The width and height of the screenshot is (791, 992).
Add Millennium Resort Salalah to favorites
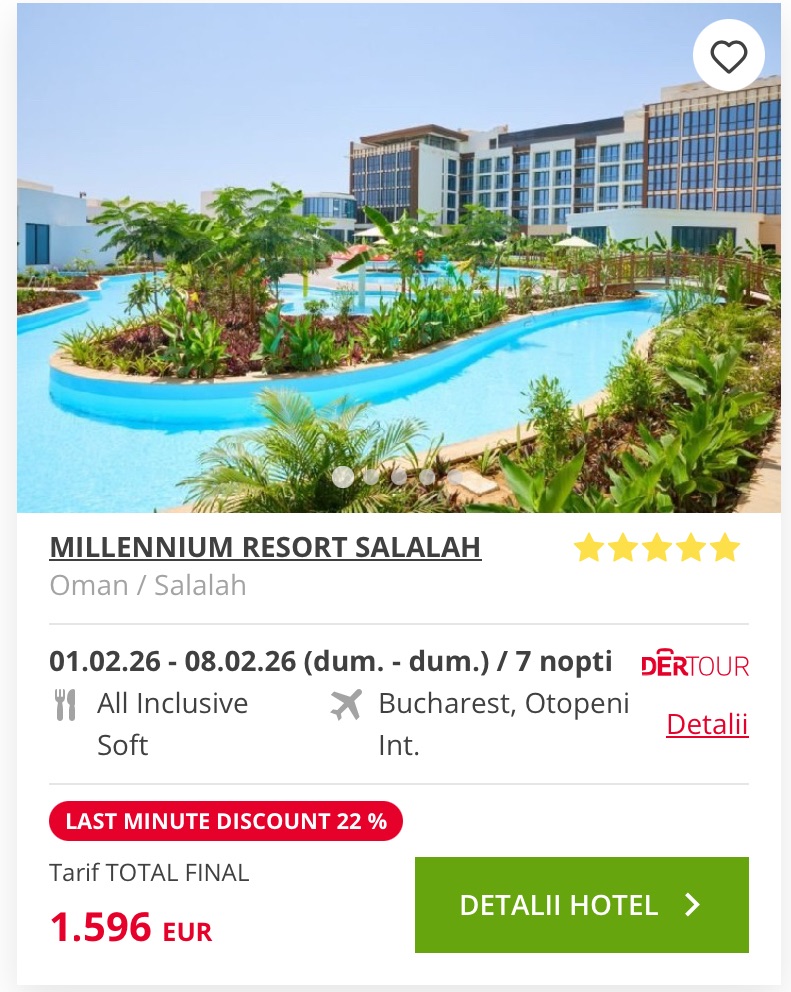click(x=728, y=56)
